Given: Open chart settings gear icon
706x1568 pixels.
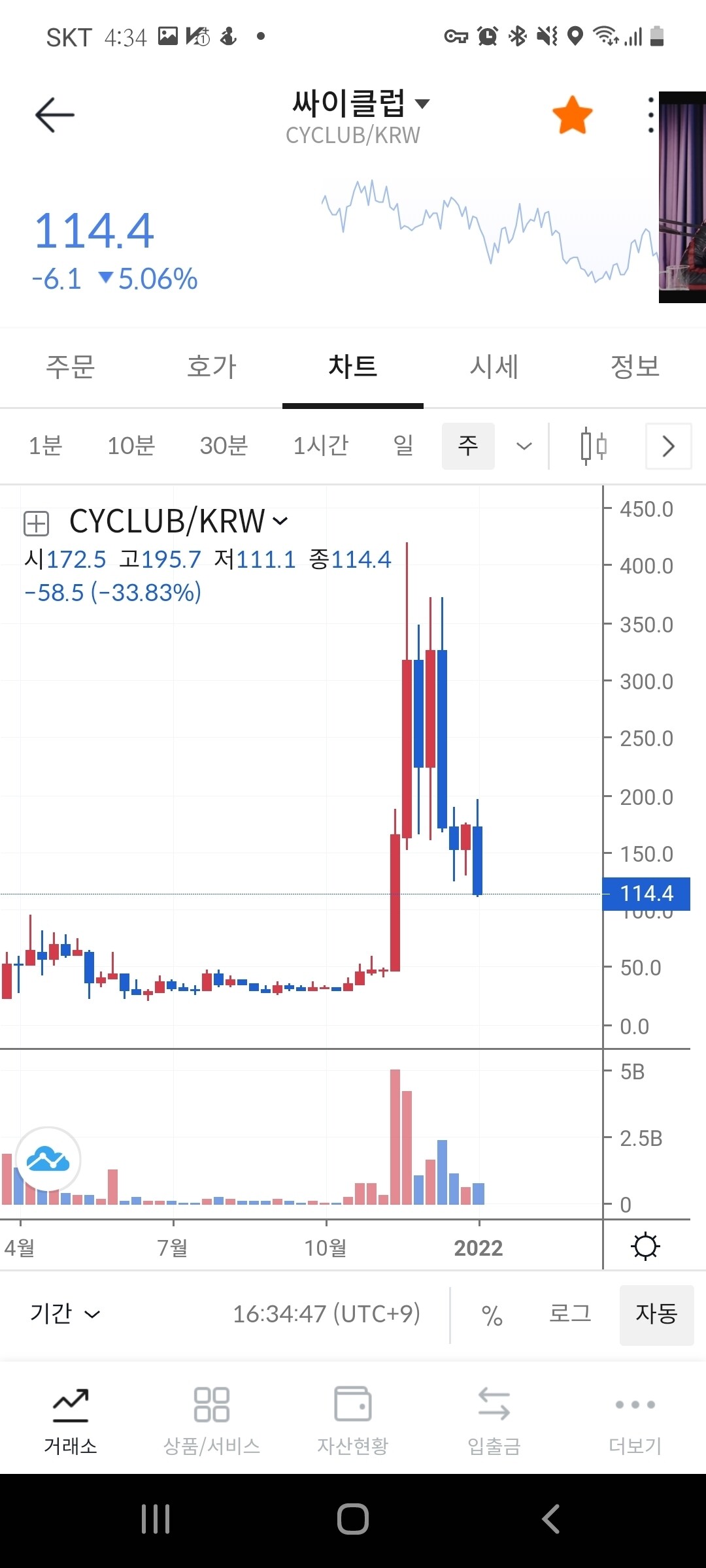Looking at the screenshot, I should pyautogui.click(x=645, y=1247).
